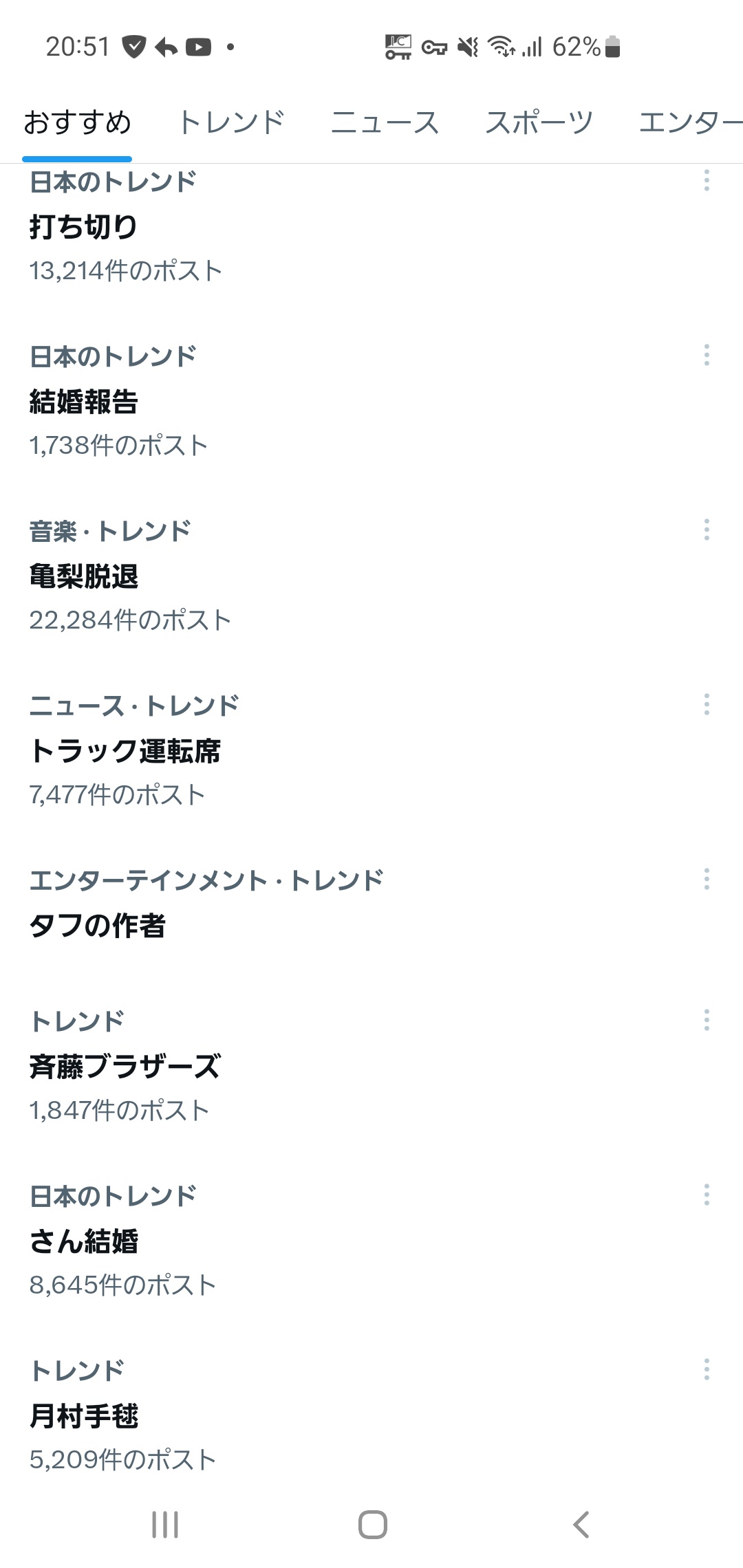Screen dimensions: 743x1568
Task: Switch to the ニュース tab
Action: pyautogui.click(x=385, y=123)
